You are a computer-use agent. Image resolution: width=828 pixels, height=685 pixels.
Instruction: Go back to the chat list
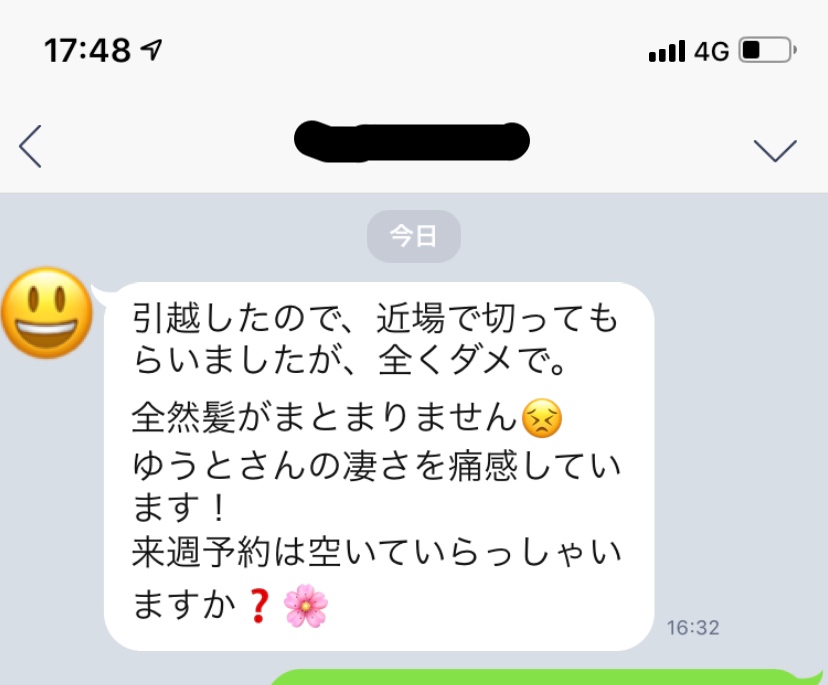tap(30, 147)
